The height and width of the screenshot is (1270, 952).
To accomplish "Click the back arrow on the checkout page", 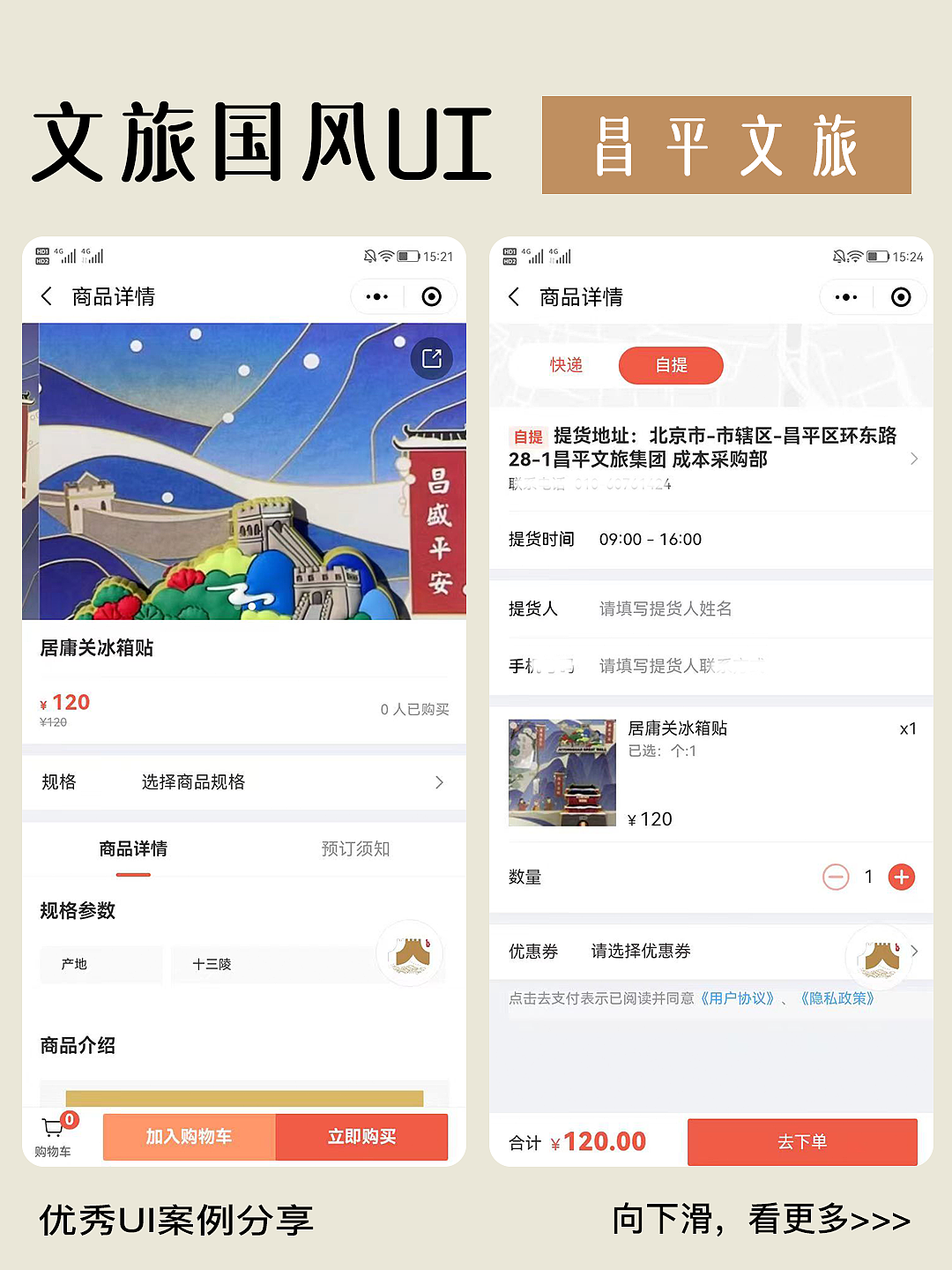I will [514, 297].
